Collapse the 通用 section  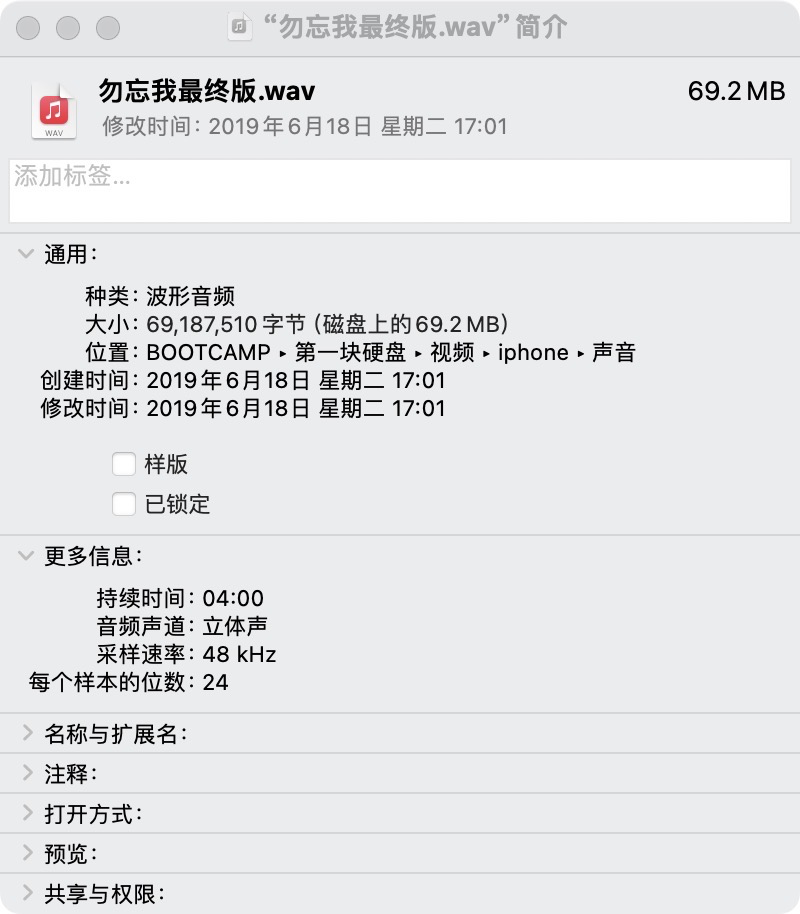tap(26, 255)
